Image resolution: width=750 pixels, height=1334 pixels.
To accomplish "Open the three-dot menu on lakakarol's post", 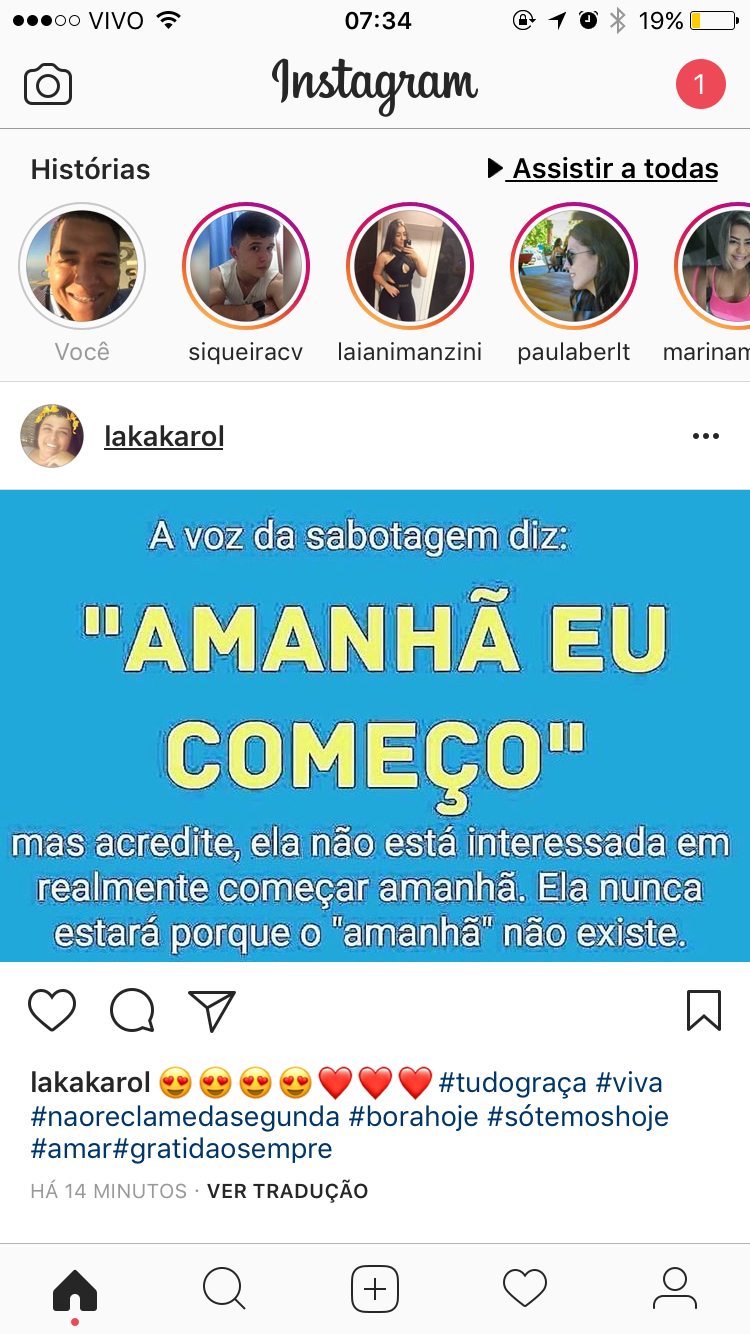I will 706,437.
